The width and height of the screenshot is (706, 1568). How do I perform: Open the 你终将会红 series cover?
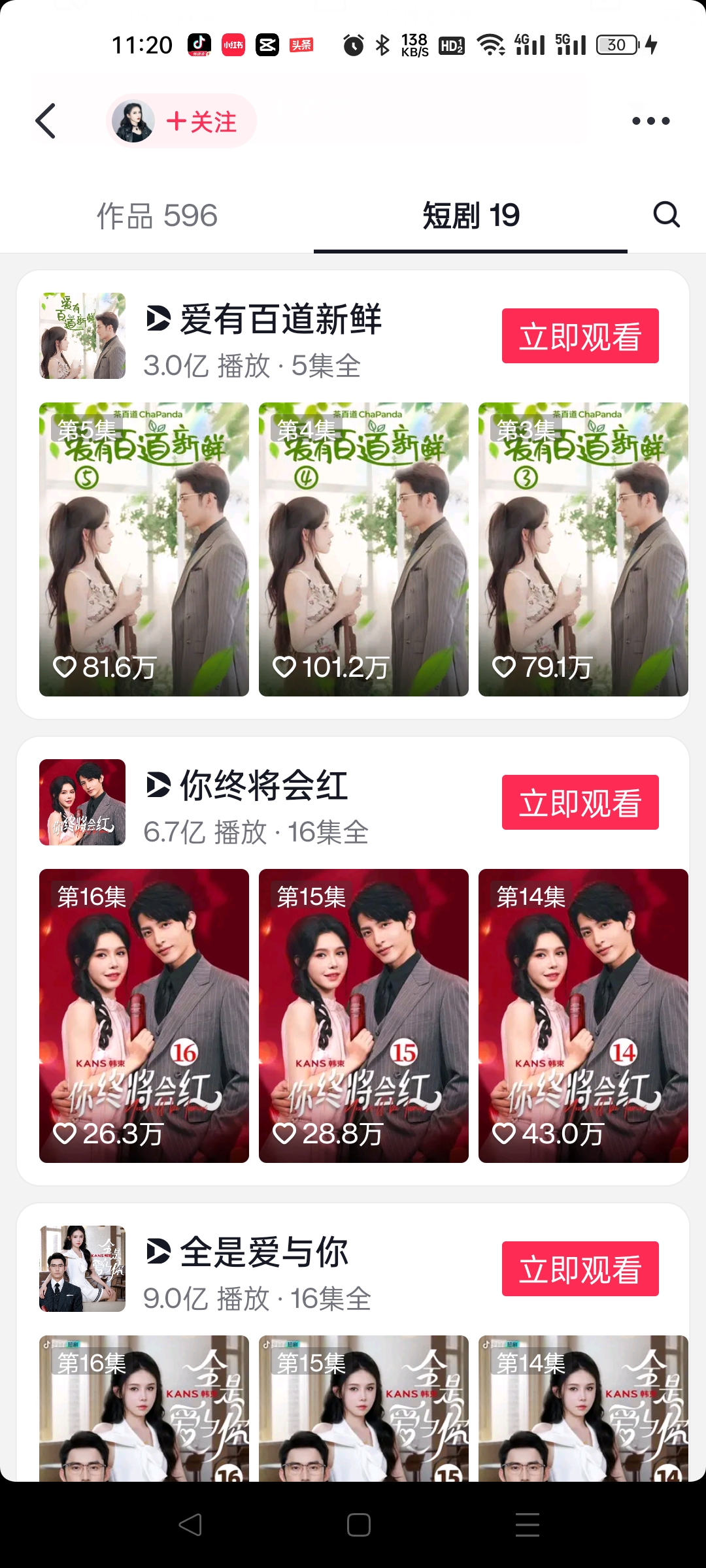[82, 802]
